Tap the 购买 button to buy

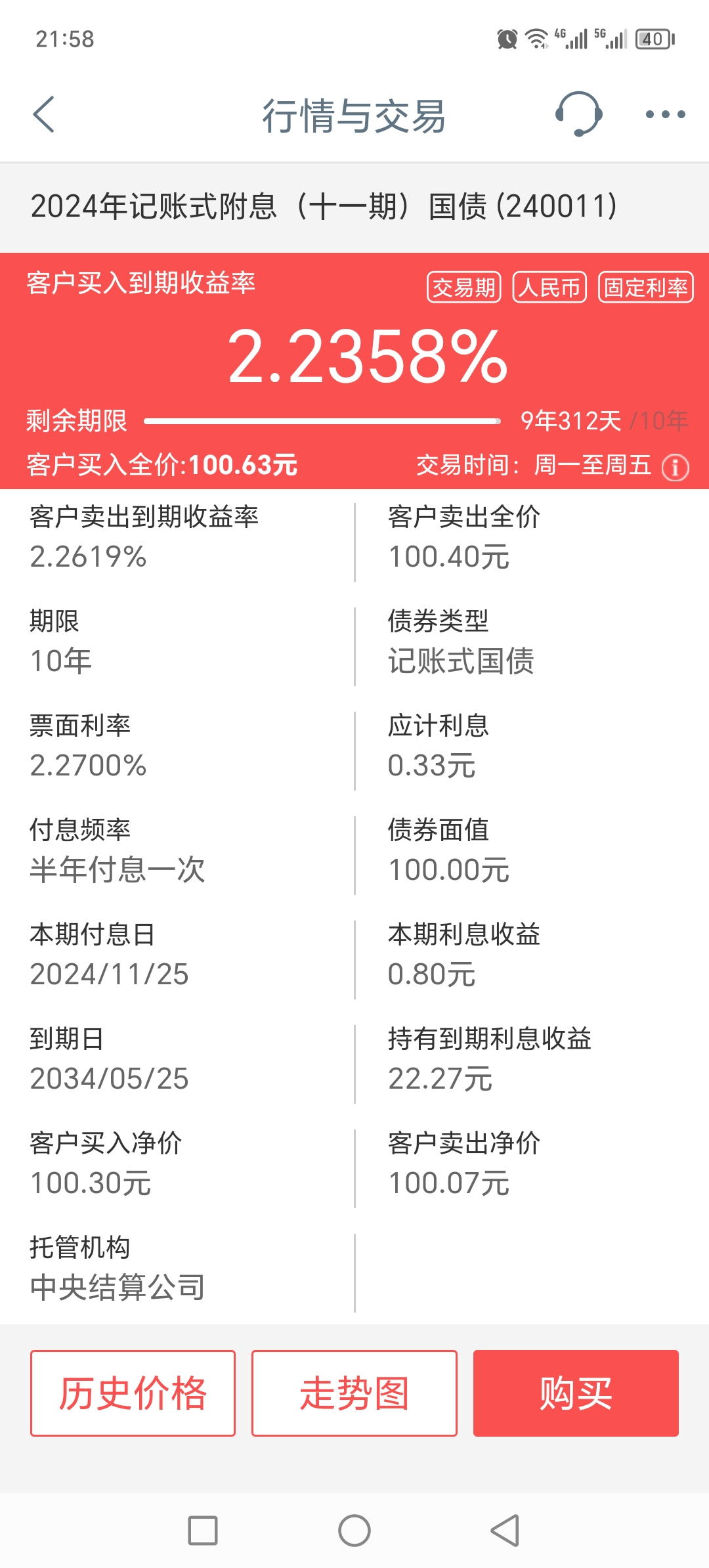576,1393
